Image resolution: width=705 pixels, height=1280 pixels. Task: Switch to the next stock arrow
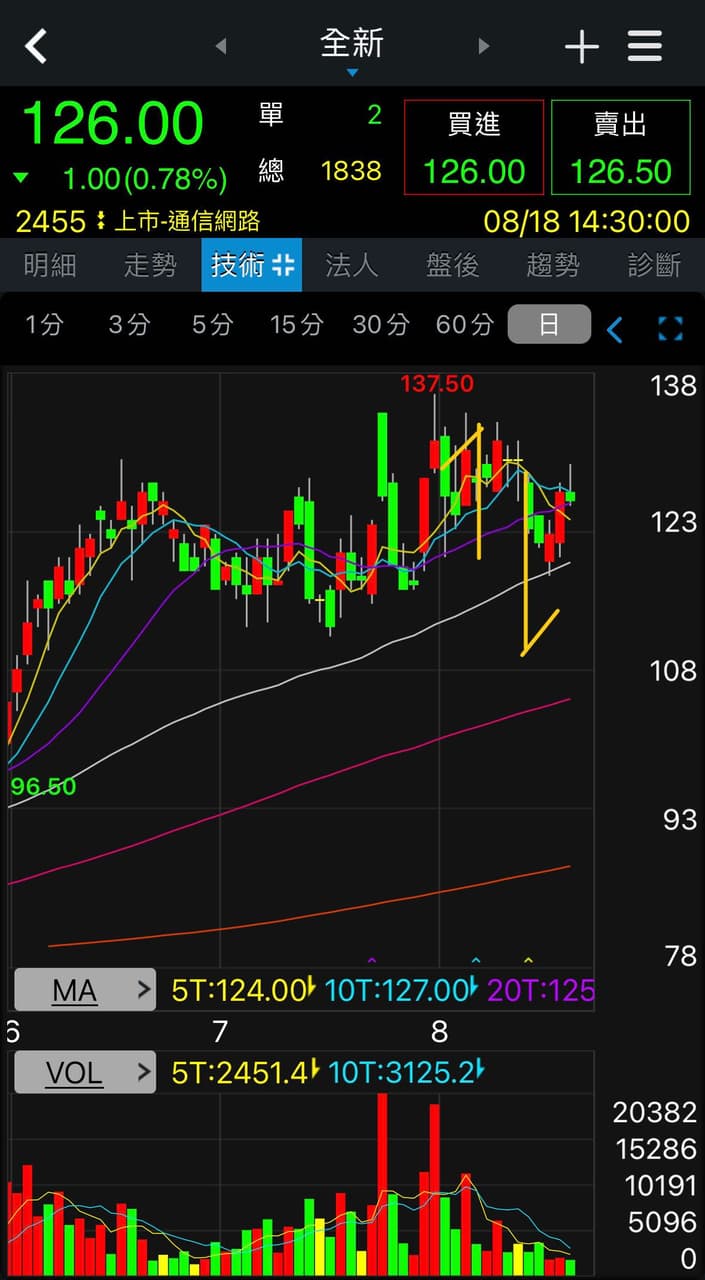[x=484, y=46]
